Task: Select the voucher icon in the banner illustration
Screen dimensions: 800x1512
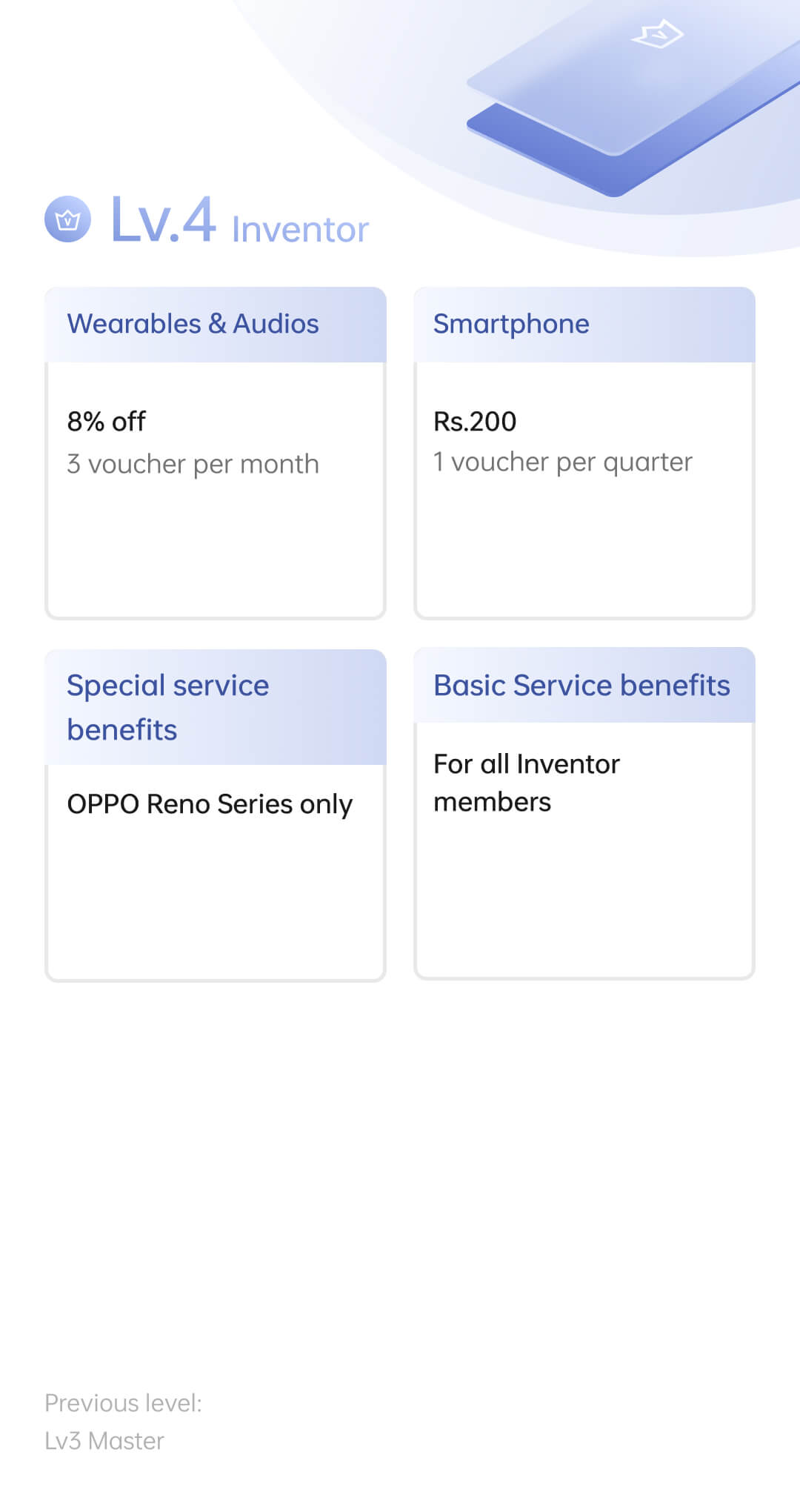Action: pos(658,33)
